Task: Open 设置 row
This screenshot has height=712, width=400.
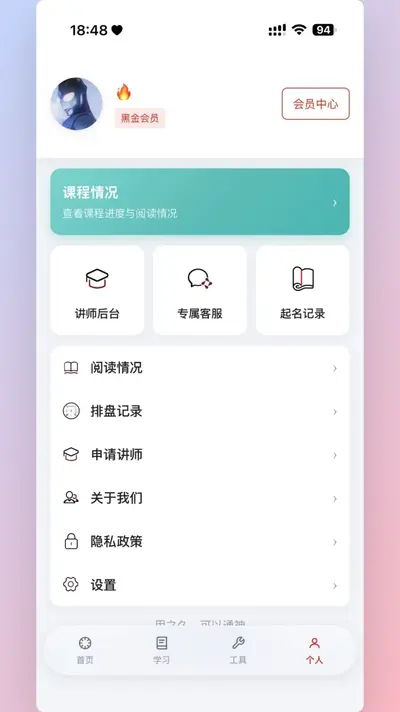Action: [x=200, y=585]
